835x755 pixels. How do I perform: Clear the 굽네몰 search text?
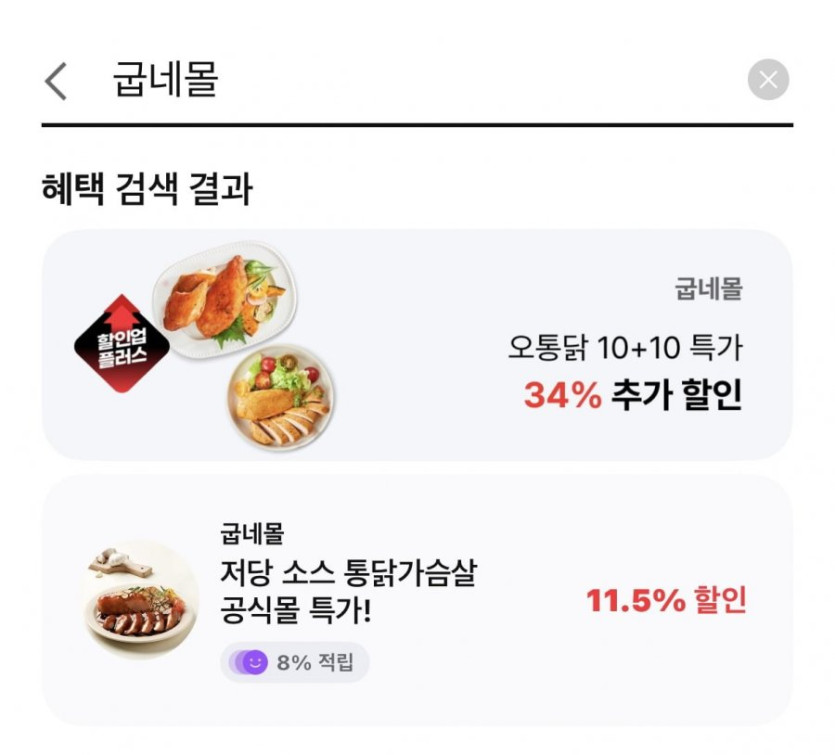(768, 80)
